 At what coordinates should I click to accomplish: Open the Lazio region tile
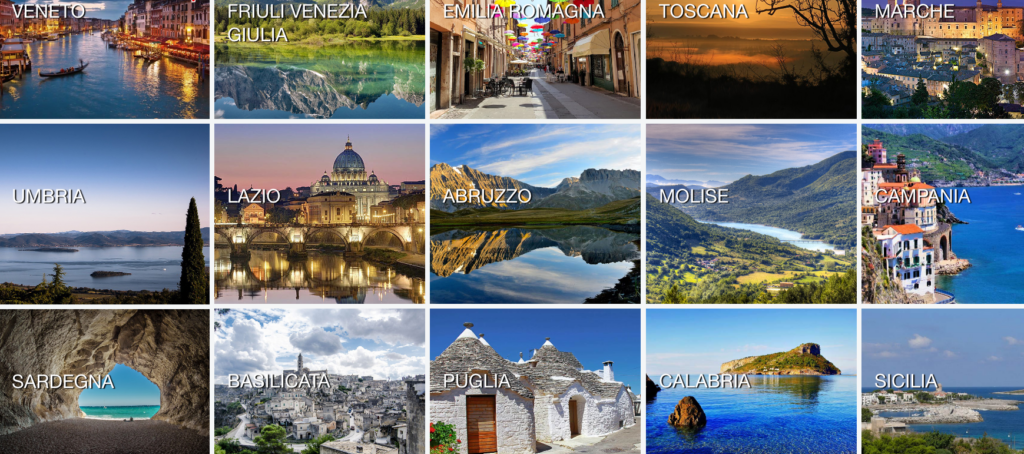click(x=319, y=214)
